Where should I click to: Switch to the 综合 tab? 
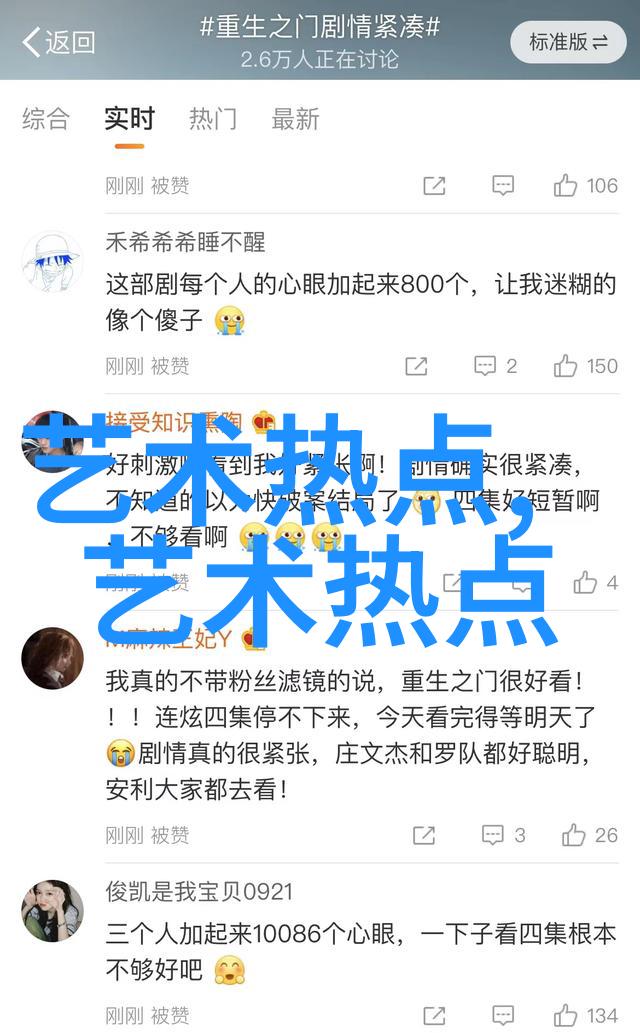pos(46,120)
